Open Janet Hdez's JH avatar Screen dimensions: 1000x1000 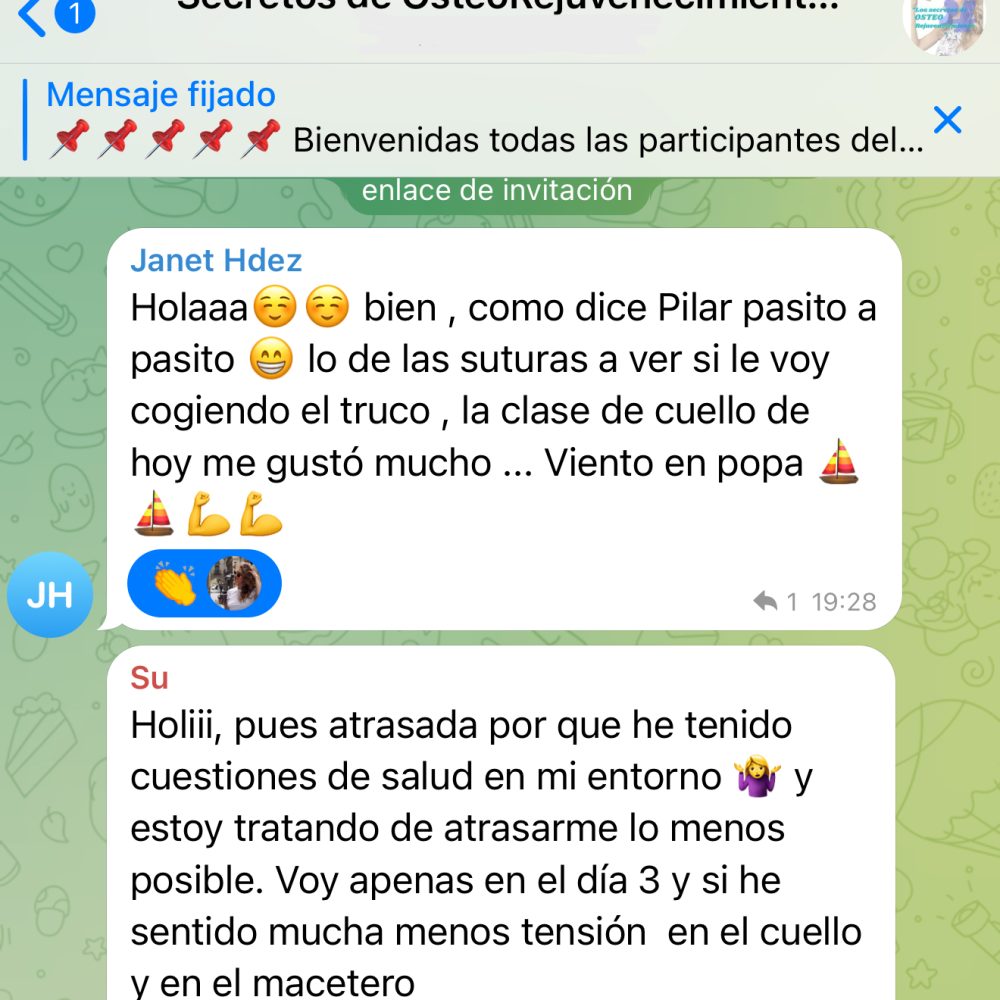pos(50,595)
